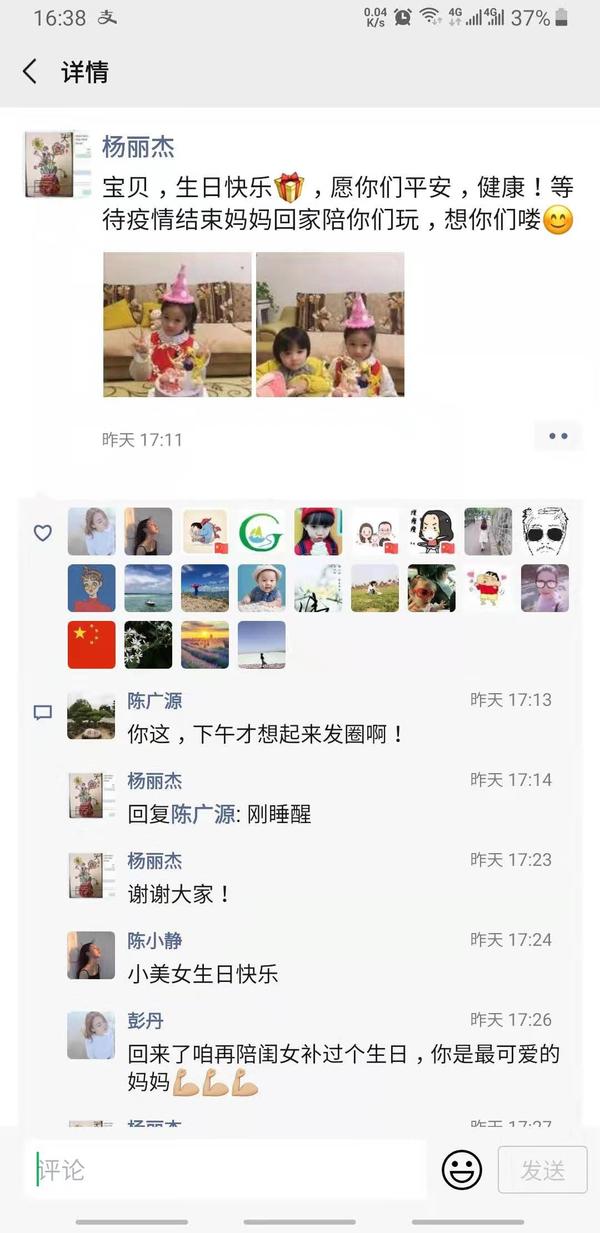The width and height of the screenshot is (600, 1233).
Task: View the second photo with two kids
Action: point(330,324)
